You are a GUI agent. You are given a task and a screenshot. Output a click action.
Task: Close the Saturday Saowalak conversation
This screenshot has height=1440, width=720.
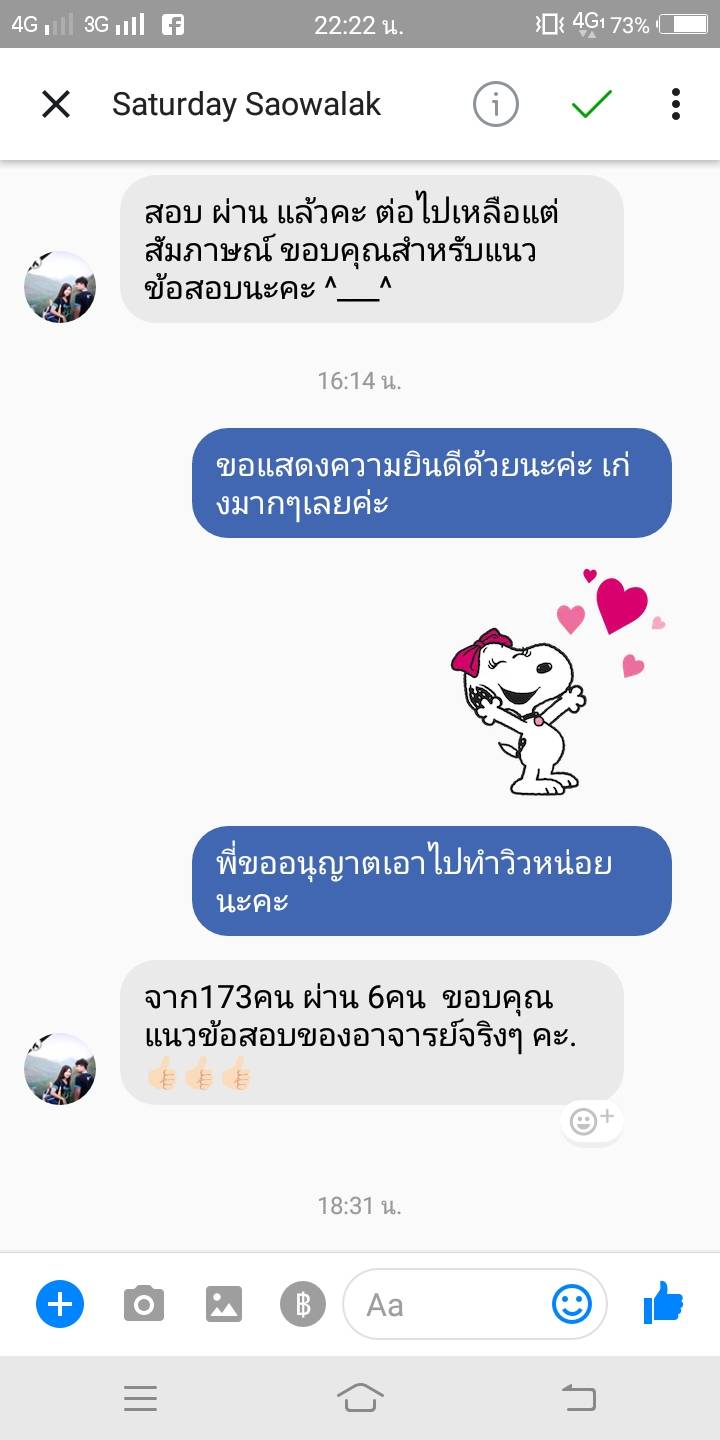pyautogui.click(x=56, y=104)
